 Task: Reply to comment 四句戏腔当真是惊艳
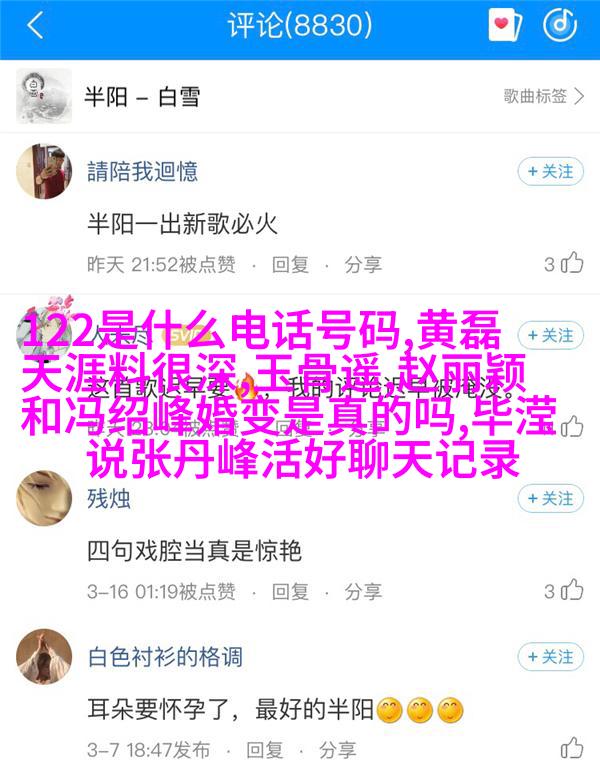291,590
